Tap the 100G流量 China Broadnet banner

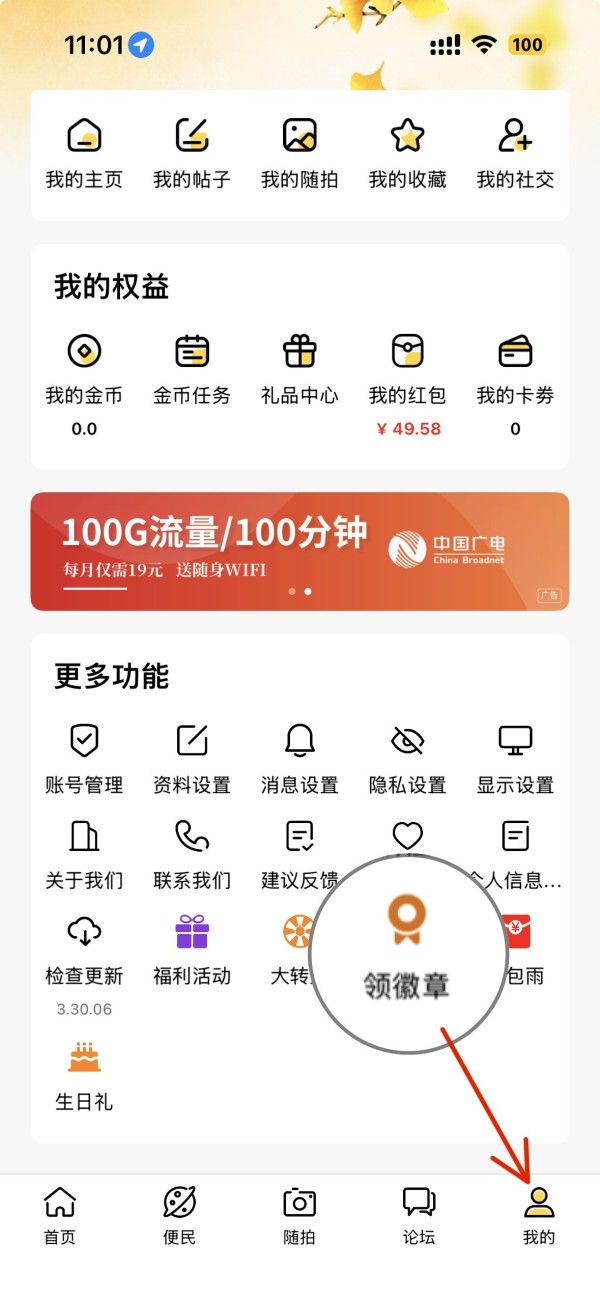tap(300, 551)
